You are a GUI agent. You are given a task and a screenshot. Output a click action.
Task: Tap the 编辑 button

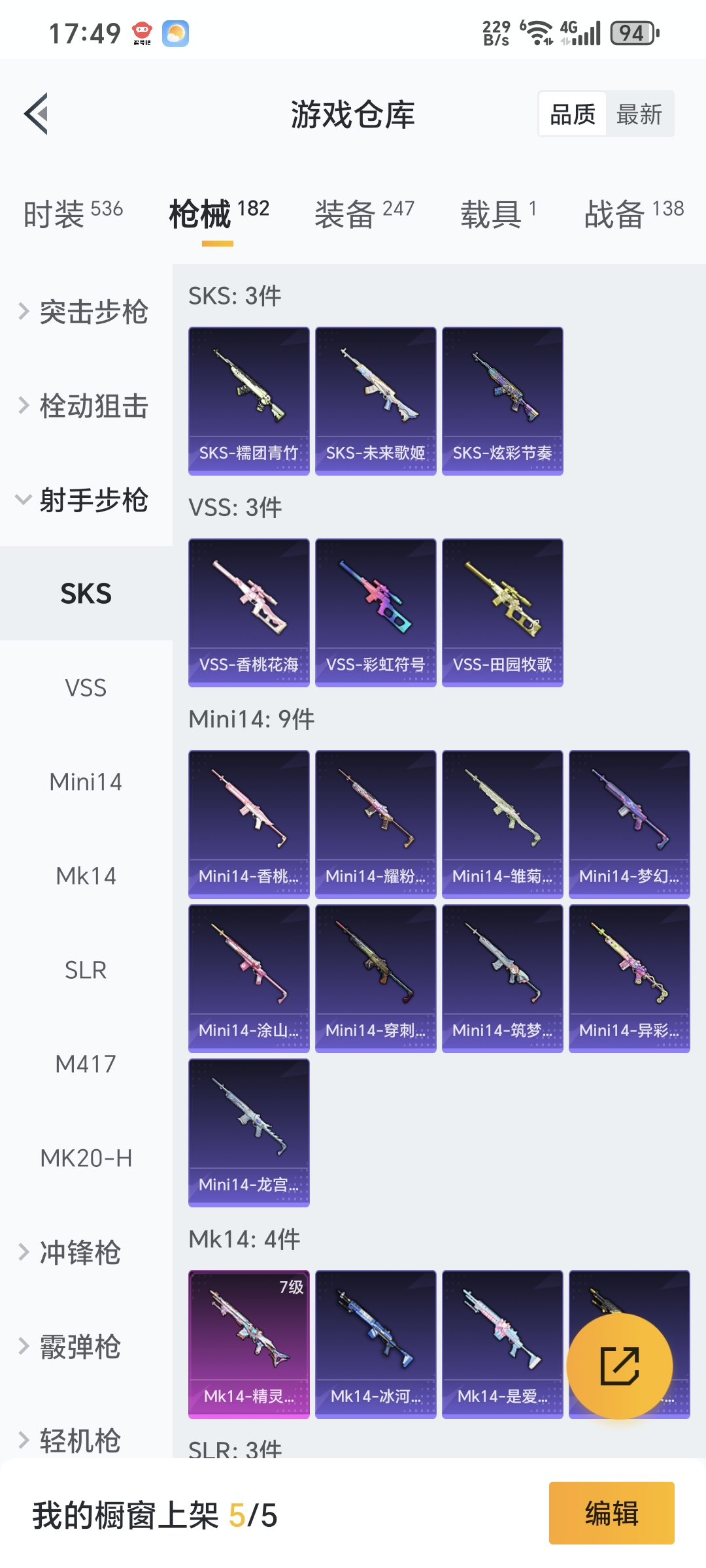[611, 1513]
